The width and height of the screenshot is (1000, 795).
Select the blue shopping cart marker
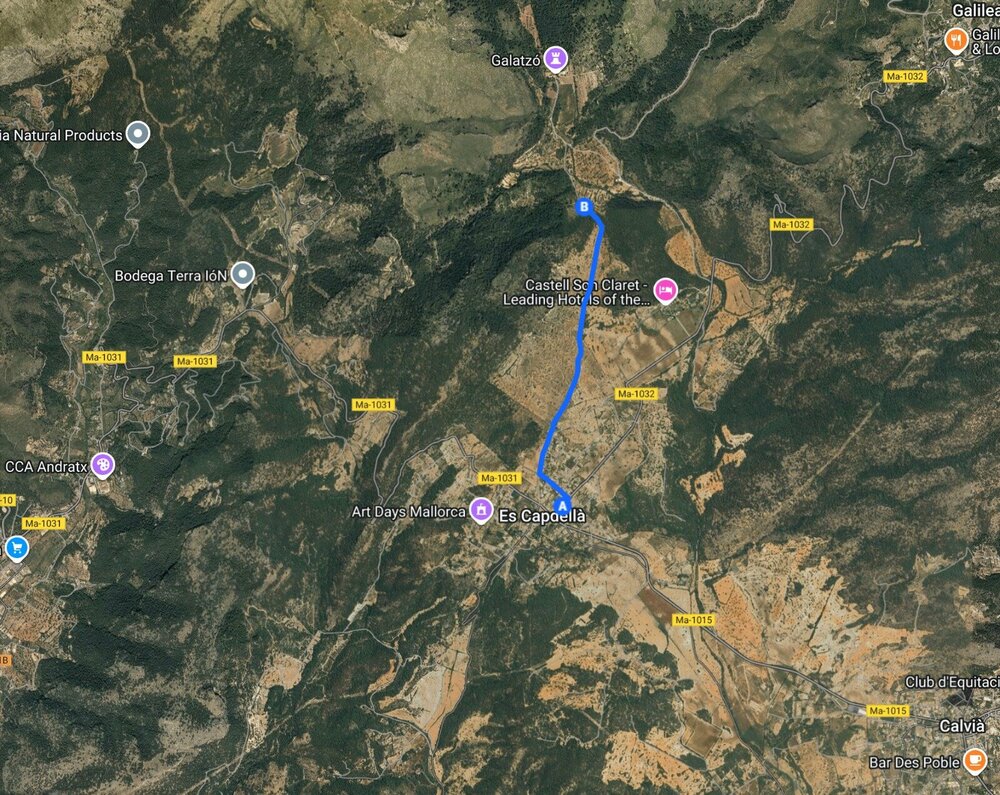[x=16, y=547]
